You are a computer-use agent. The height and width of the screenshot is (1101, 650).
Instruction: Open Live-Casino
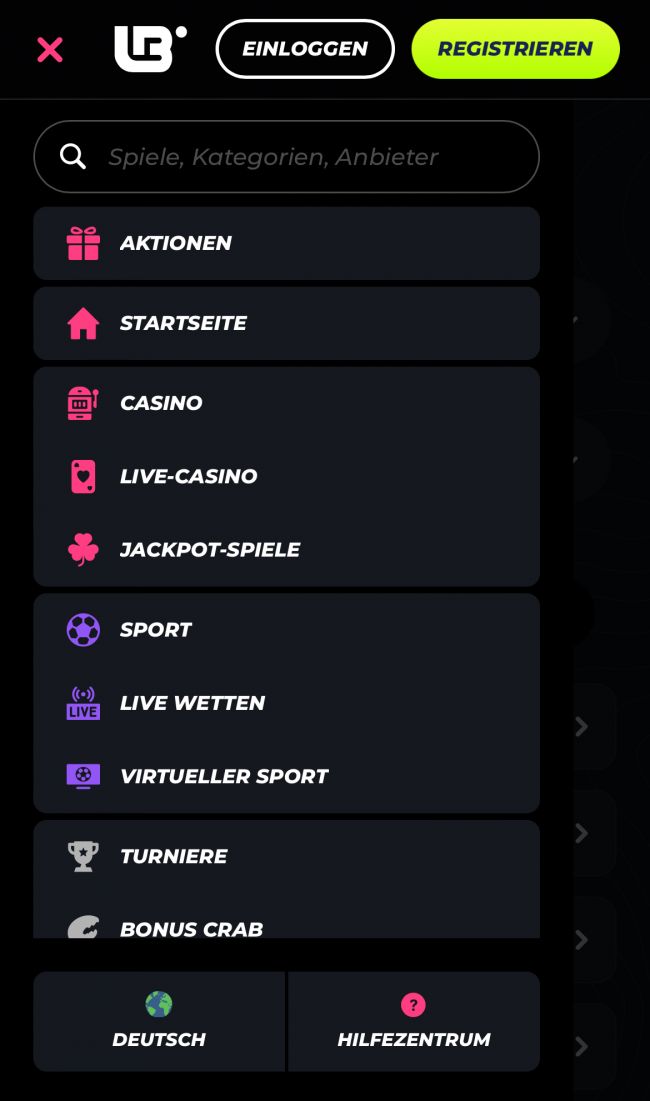pos(286,476)
